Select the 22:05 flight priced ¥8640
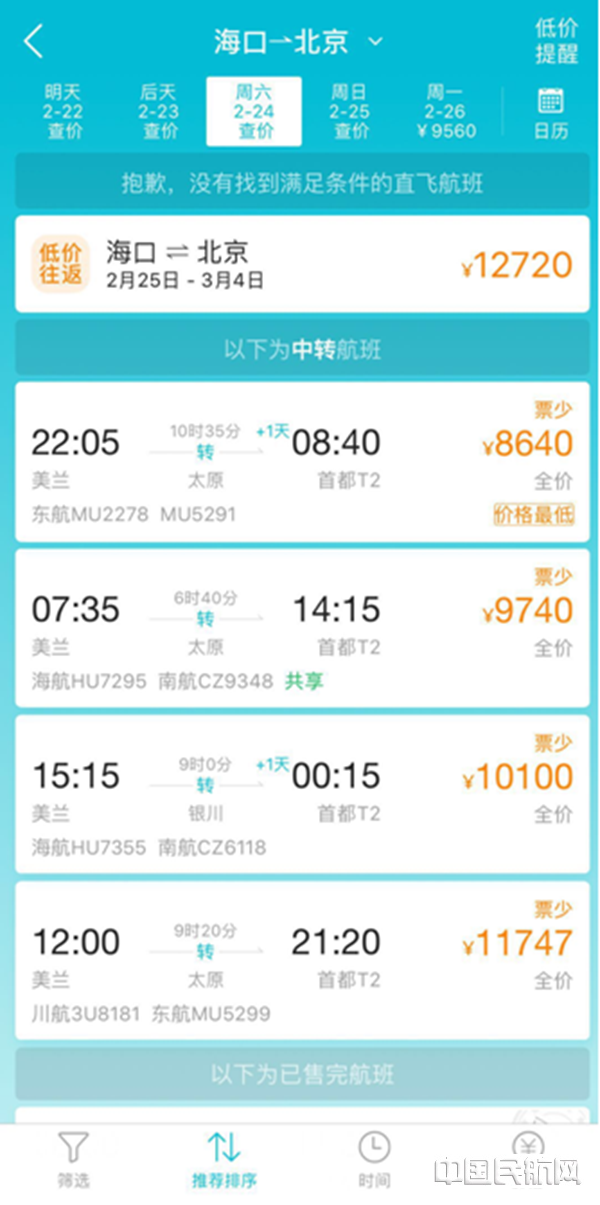 [x=301, y=463]
